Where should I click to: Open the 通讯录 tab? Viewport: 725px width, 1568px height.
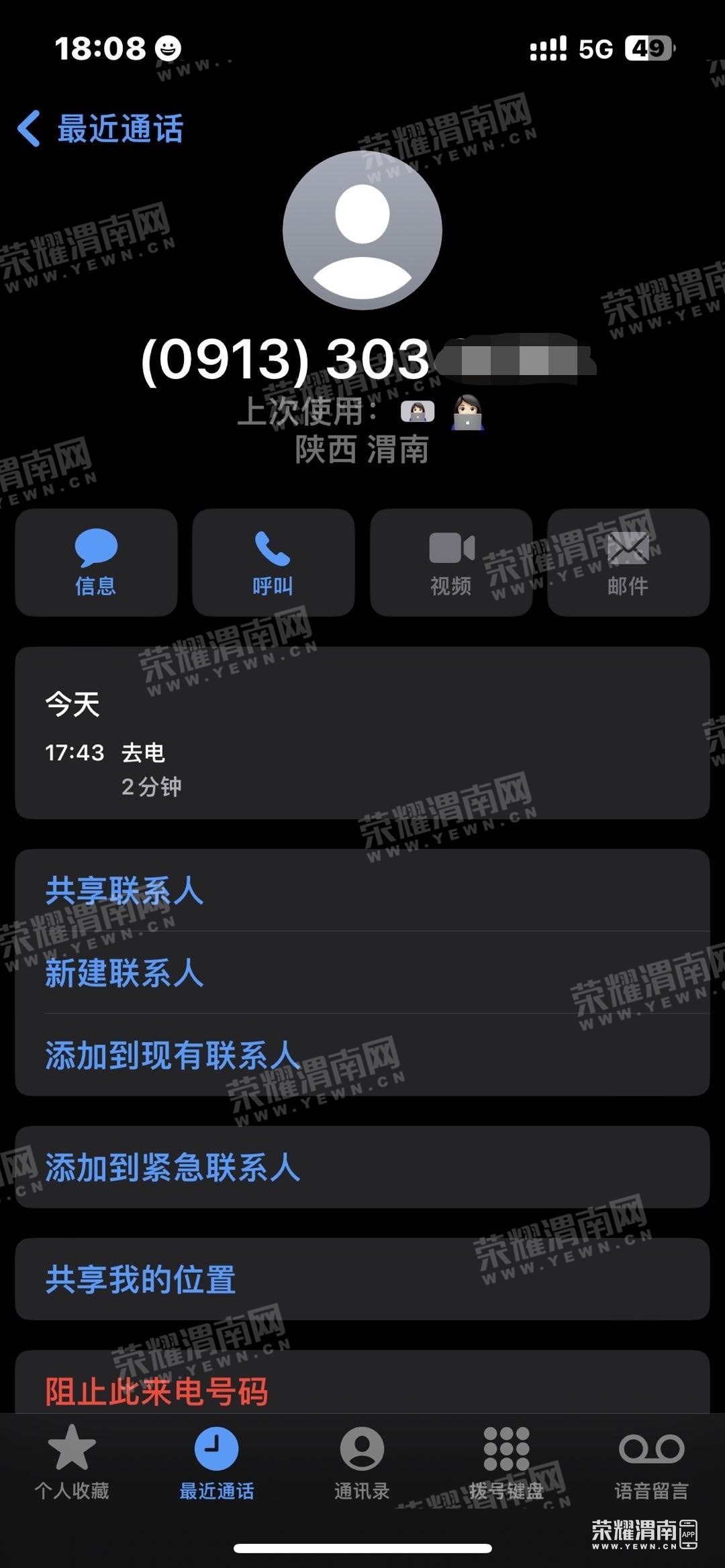tap(362, 1463)
